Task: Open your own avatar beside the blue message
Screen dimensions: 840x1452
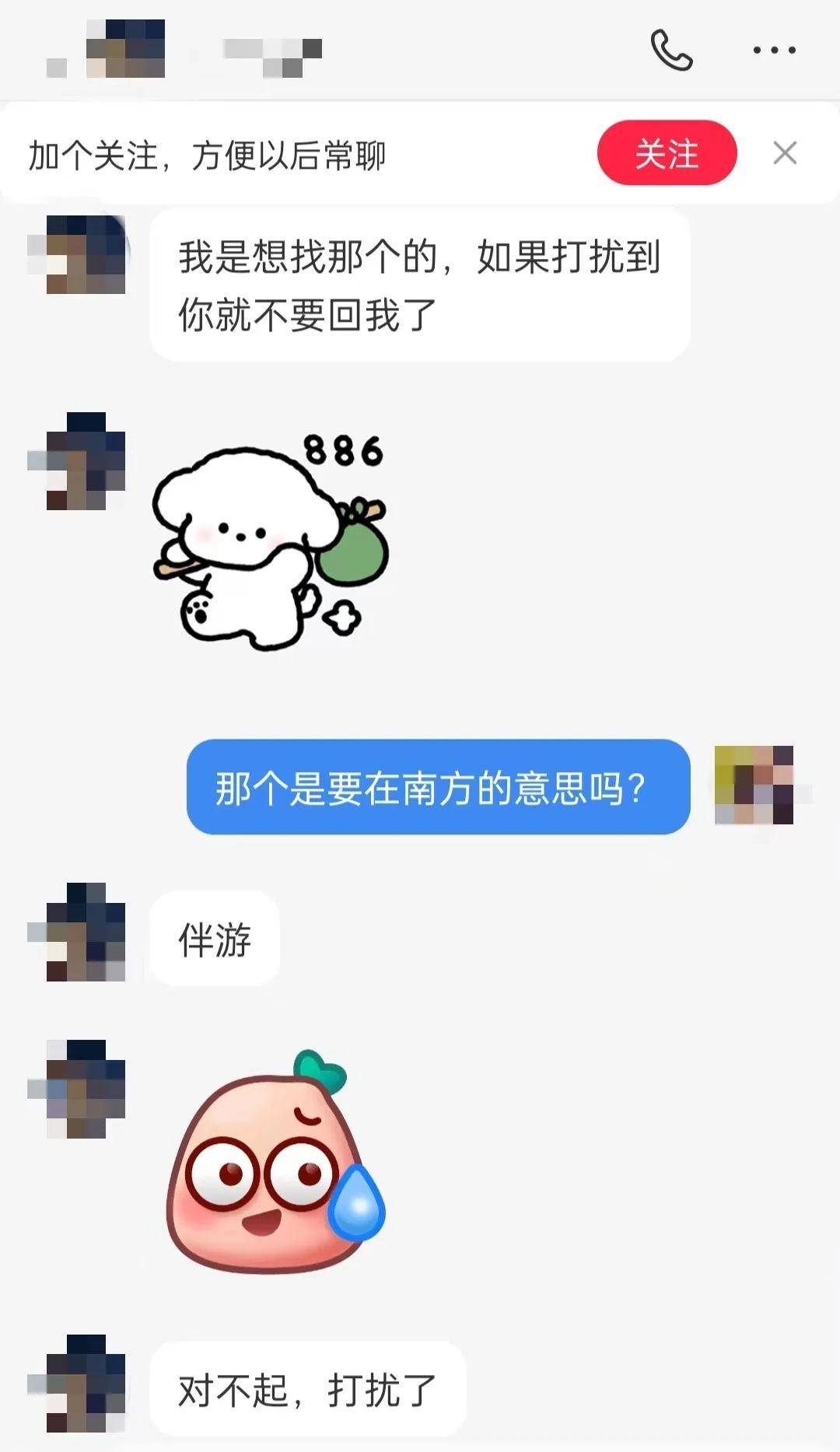Action: pyautogui.click(x=755, y=785)
